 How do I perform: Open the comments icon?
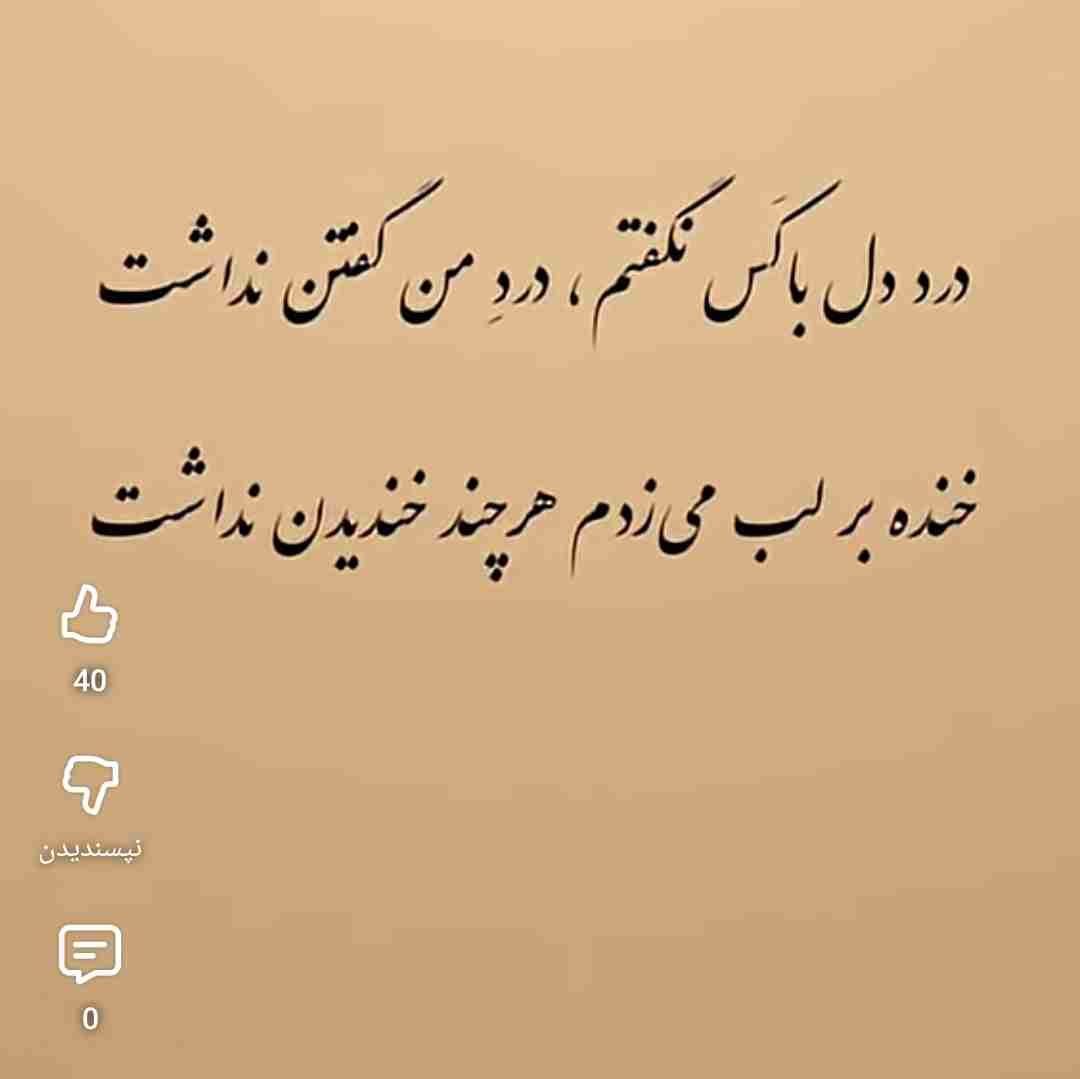click(x=90, y=953)
